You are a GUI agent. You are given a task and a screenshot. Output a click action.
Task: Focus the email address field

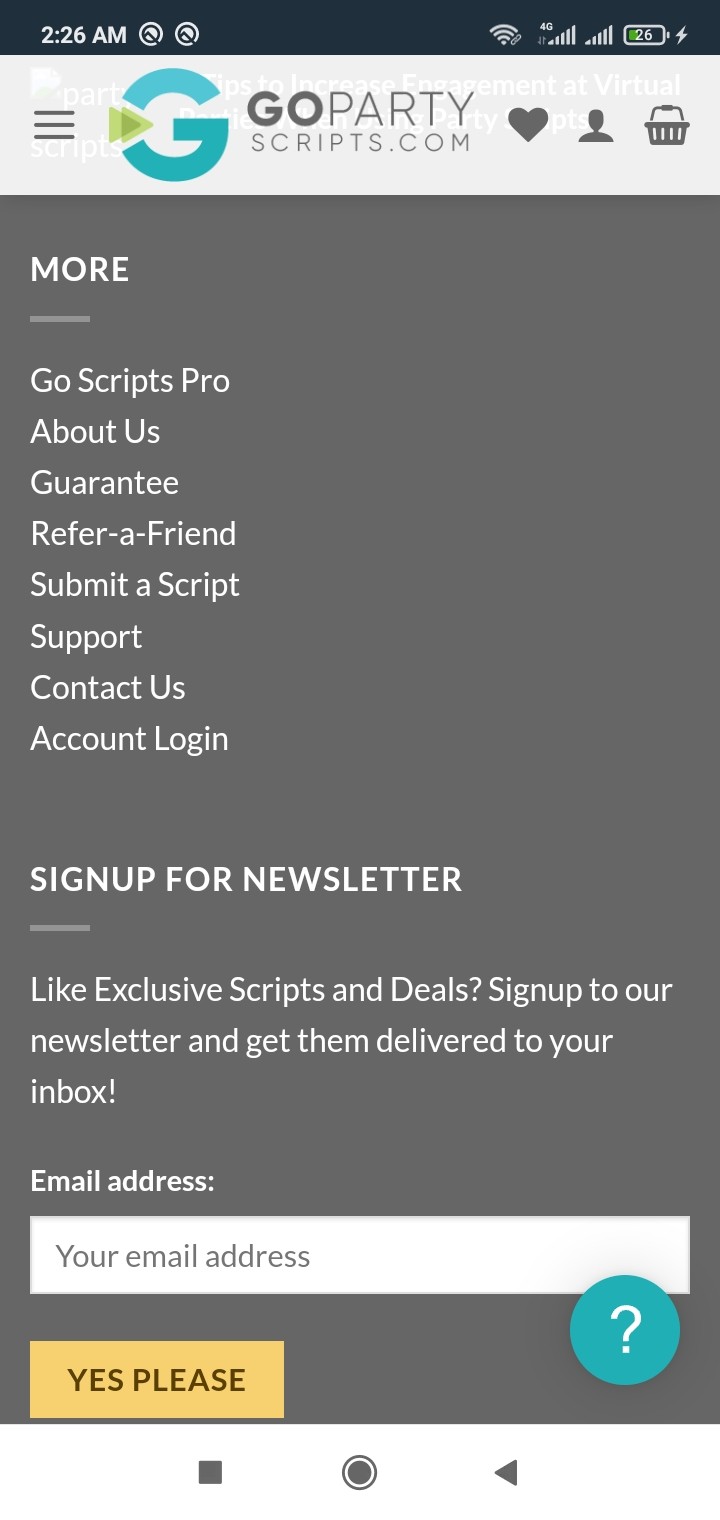pyautogui.click(x=300, y=1255)
